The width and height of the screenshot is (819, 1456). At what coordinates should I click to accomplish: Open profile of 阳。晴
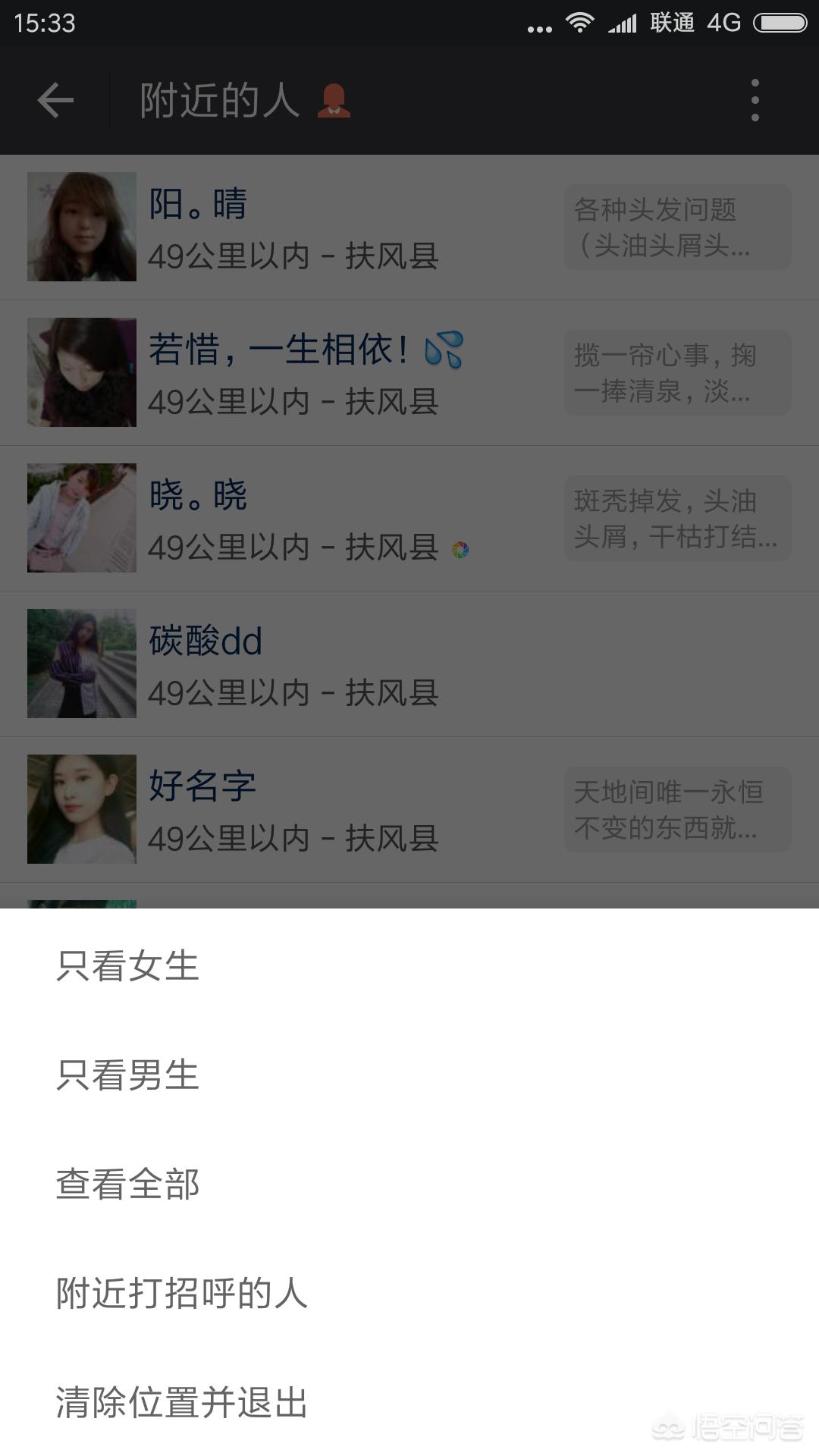click(409, 227)
